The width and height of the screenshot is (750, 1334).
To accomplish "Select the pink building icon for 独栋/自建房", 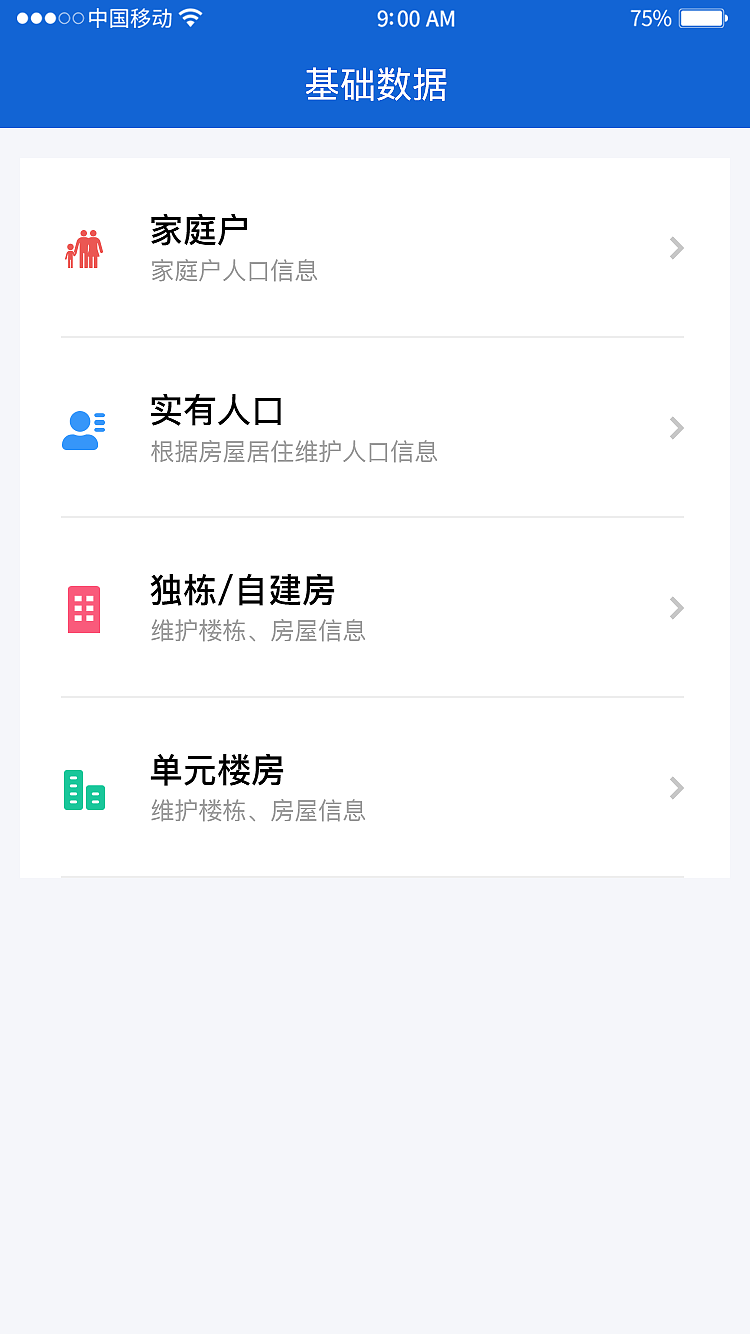I will (84, 608).
